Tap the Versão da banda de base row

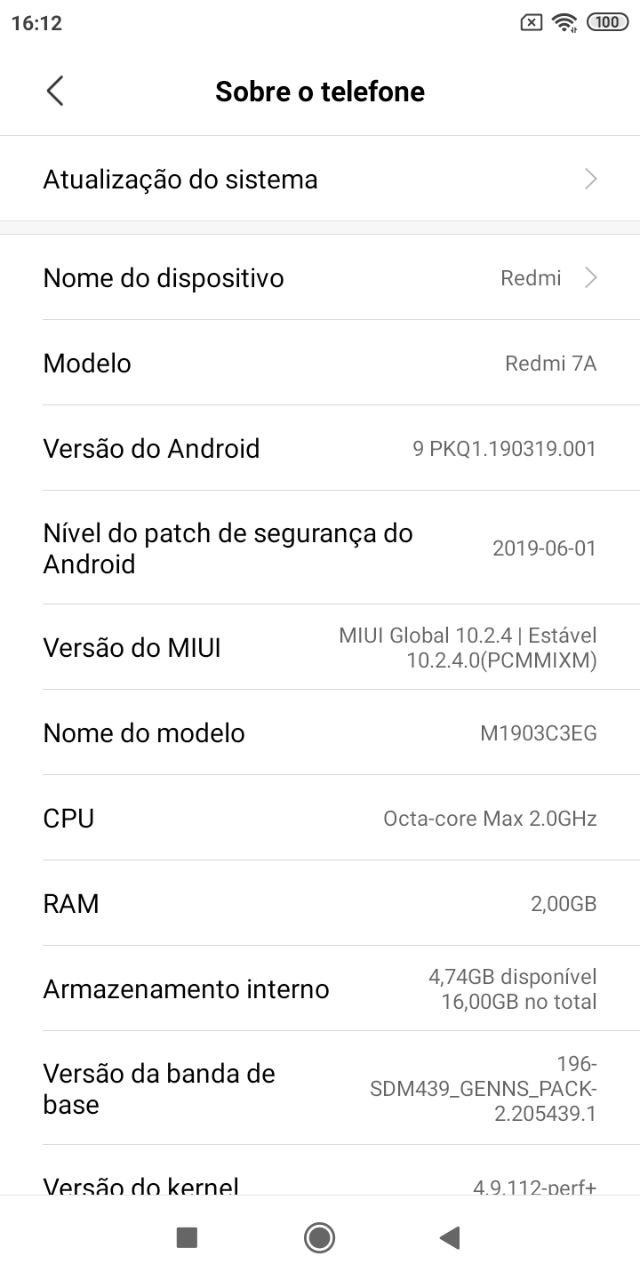[x=320, y=1088]
